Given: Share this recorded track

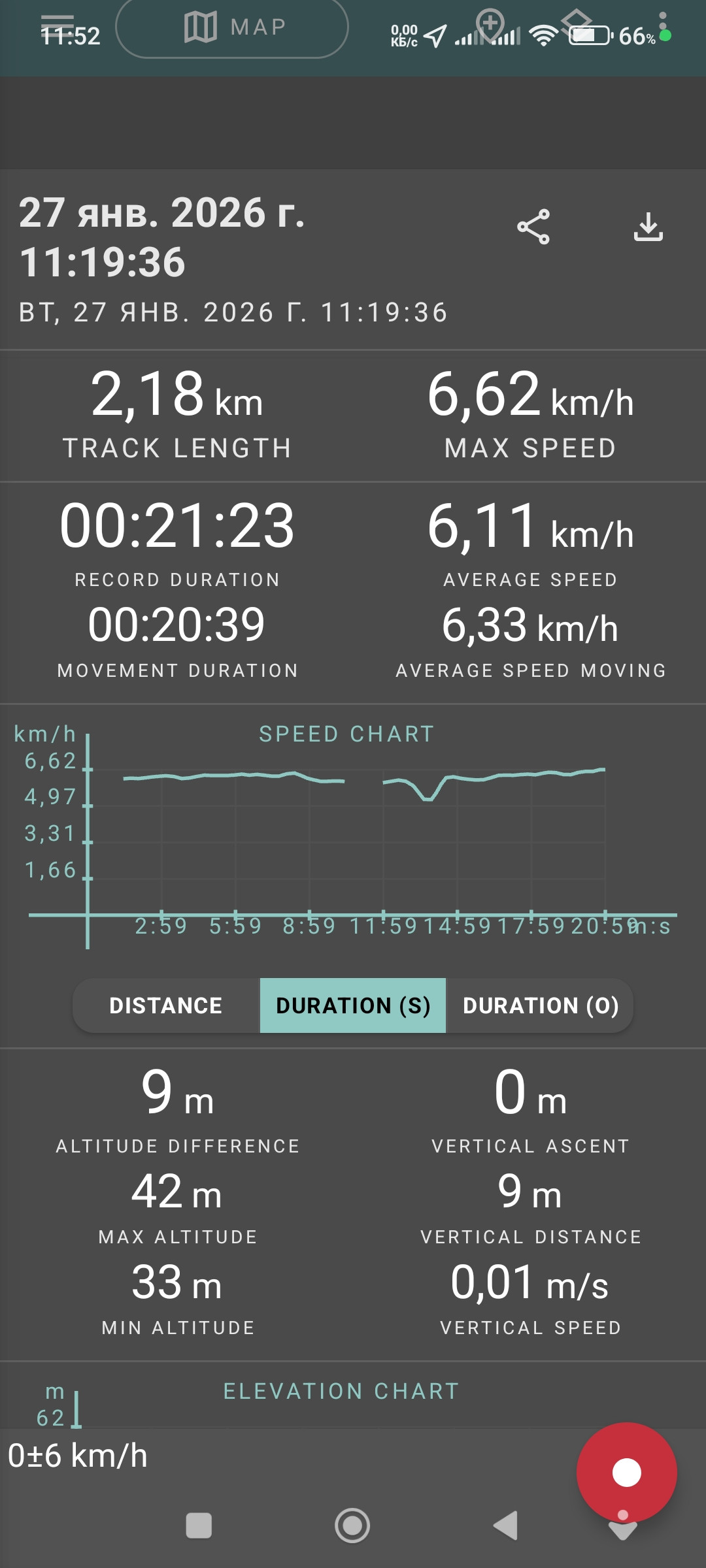Looking at the screenshot, I should click(533, 227).
